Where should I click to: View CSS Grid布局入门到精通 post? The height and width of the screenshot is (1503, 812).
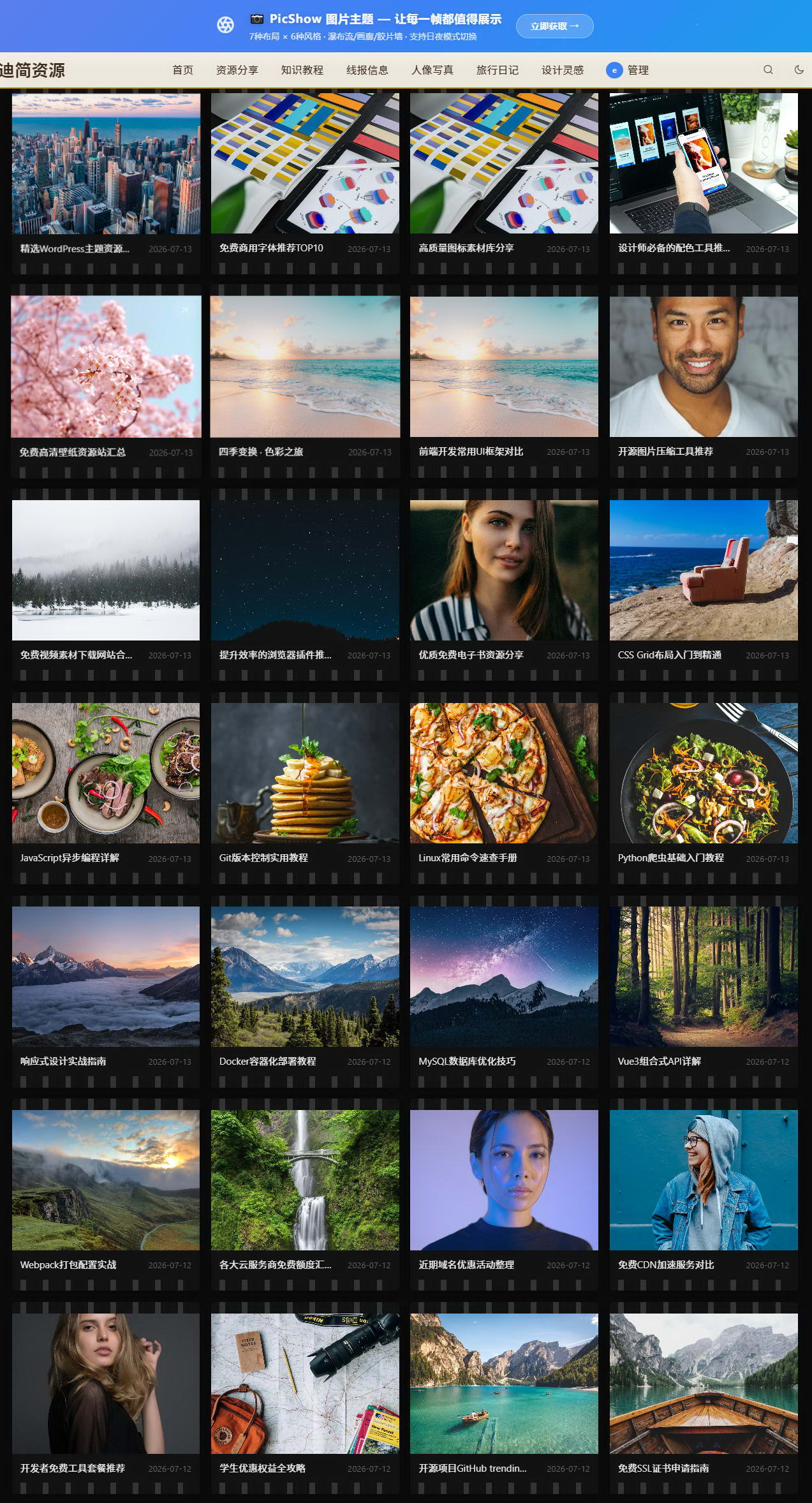669,655
